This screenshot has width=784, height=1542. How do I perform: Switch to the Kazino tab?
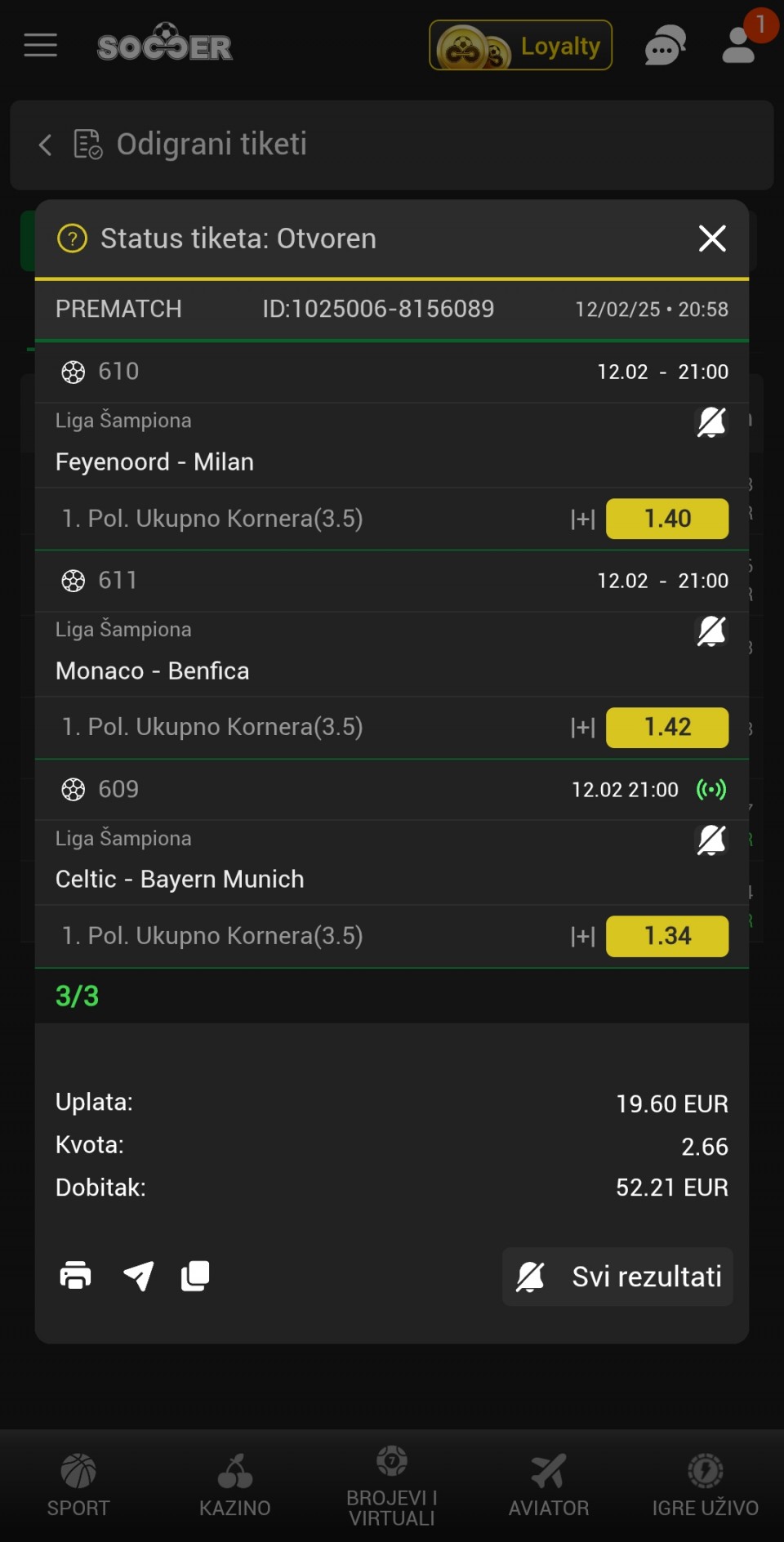(x=235, y=1486)
